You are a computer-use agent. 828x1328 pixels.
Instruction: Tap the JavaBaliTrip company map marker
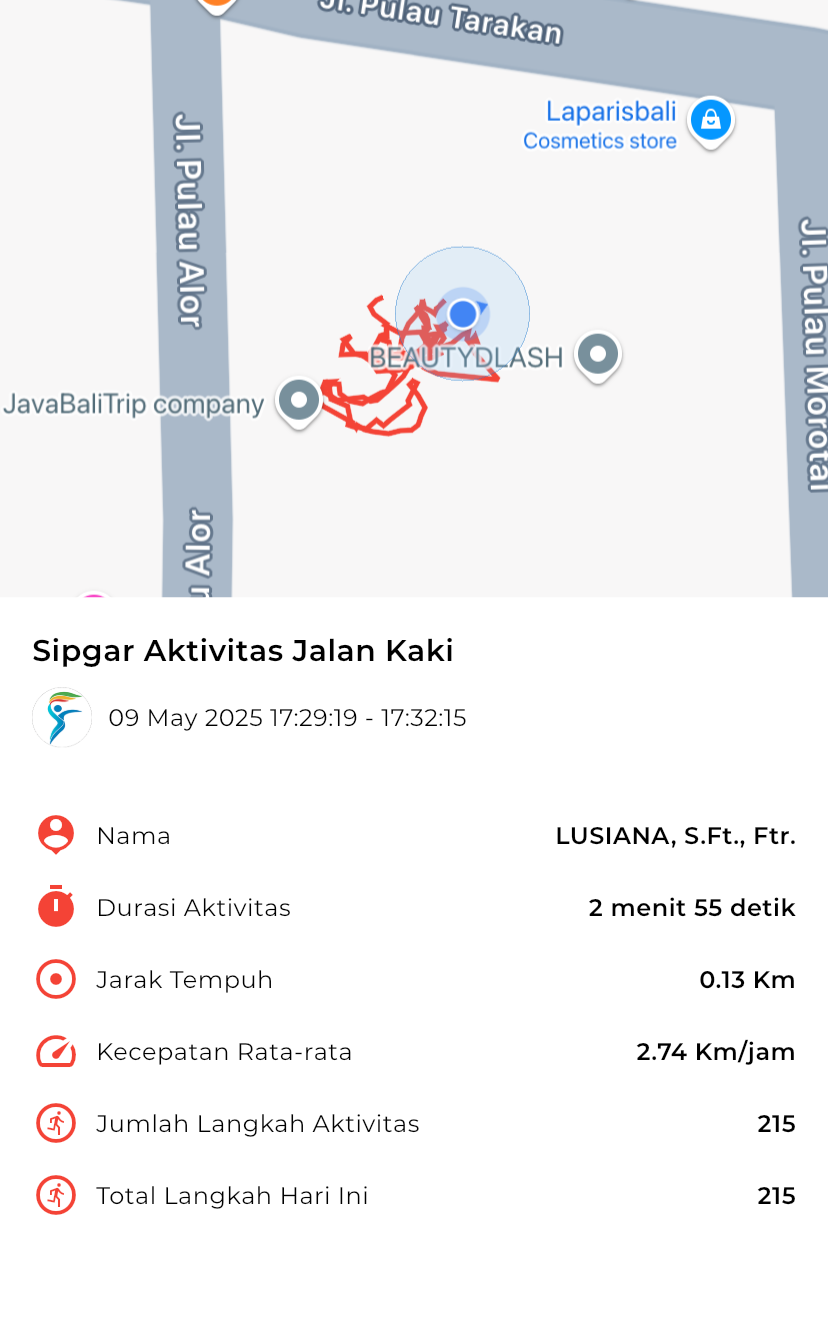(298, 402)
